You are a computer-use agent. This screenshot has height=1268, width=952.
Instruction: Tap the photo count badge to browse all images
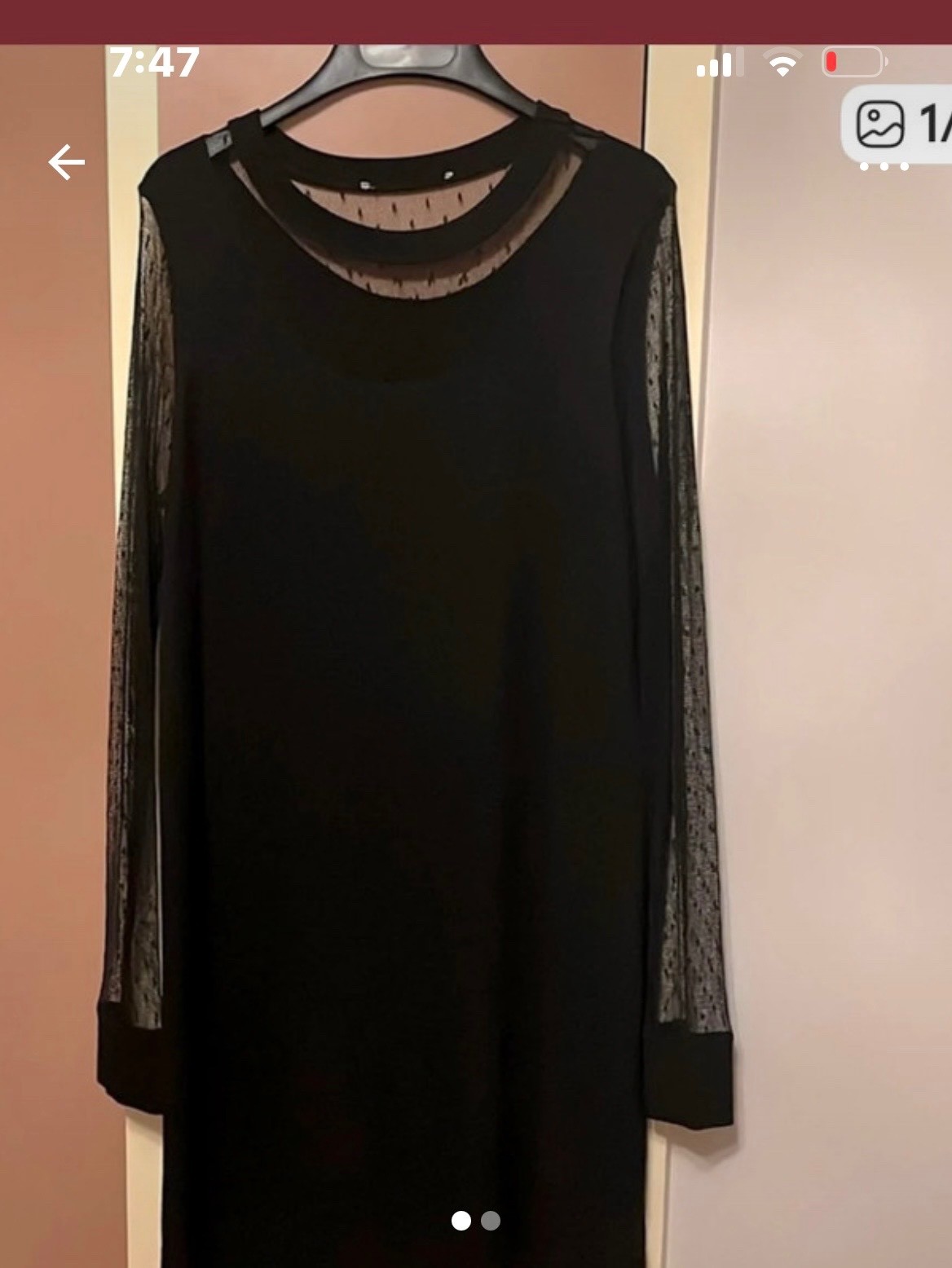[905, 123]
